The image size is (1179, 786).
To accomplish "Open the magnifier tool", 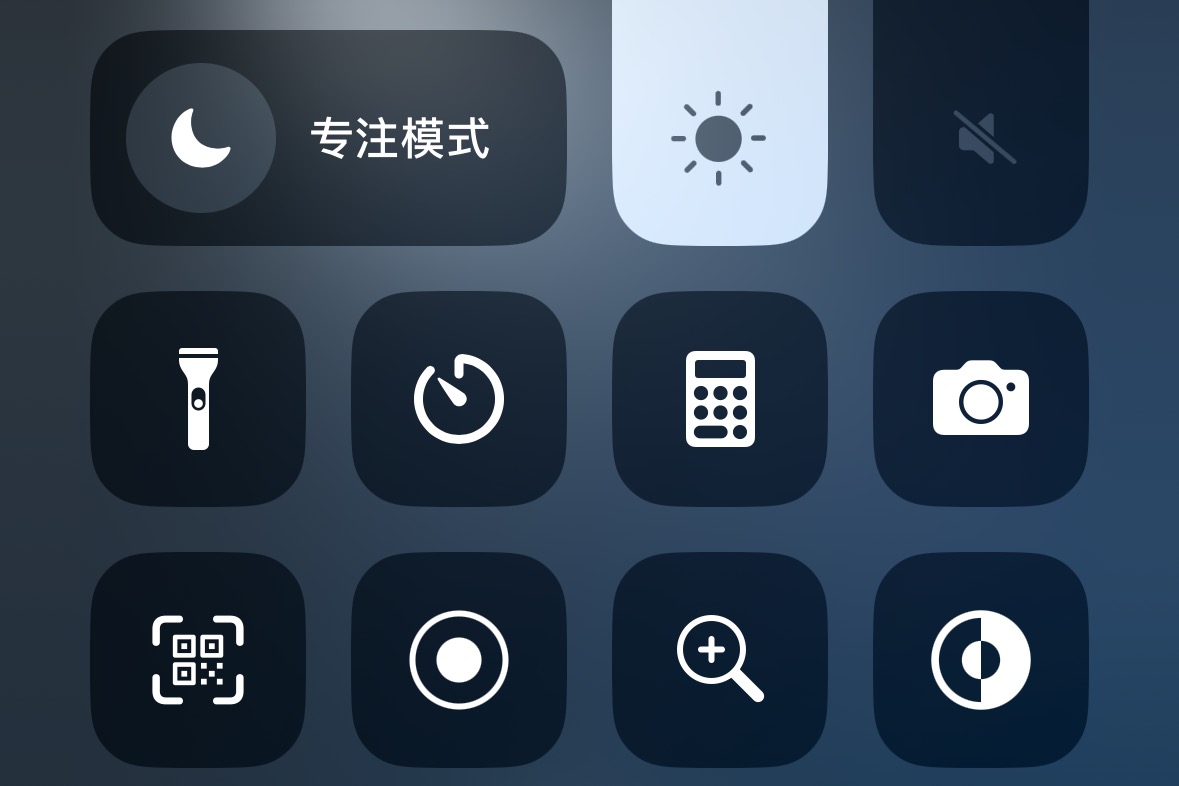I will (720, 660).
